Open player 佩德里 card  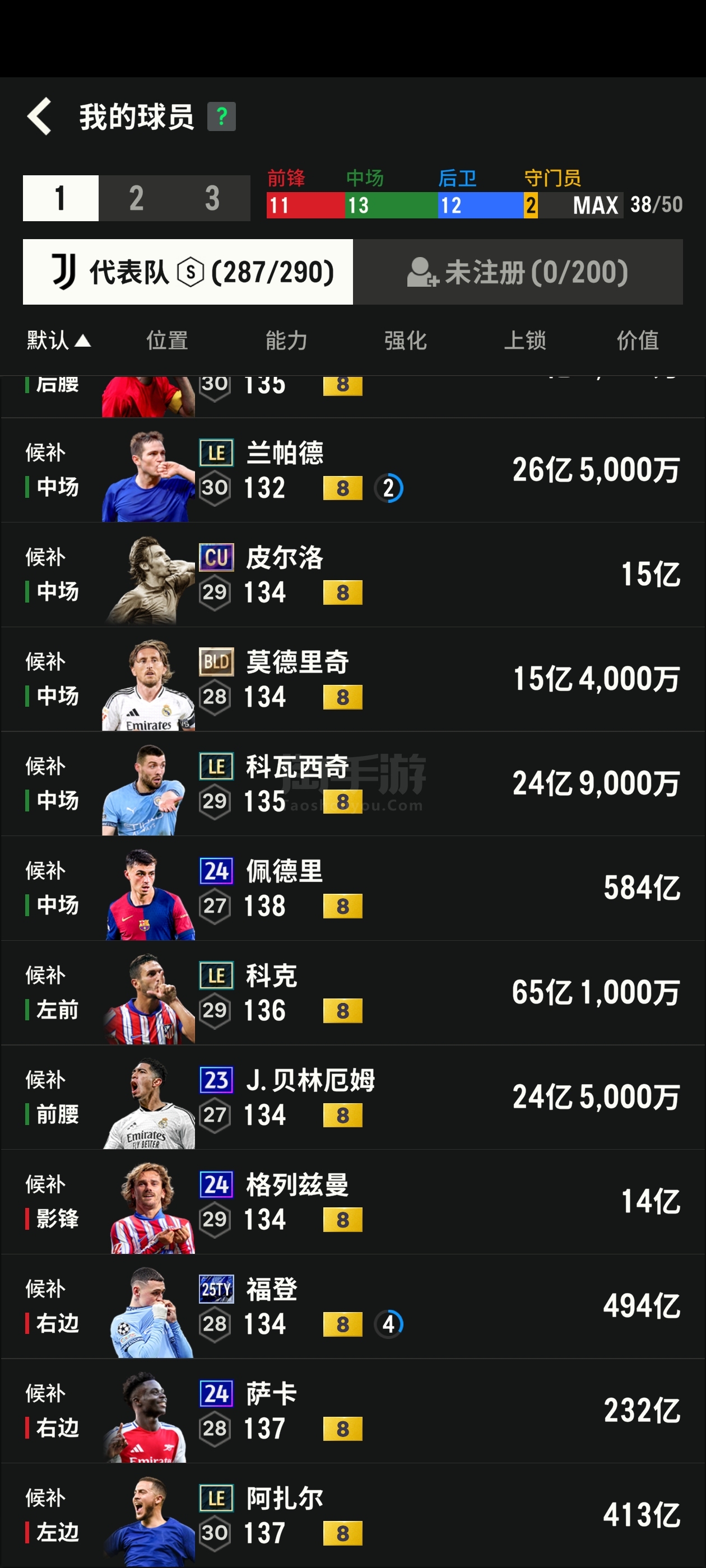click(x=352, y=888)
